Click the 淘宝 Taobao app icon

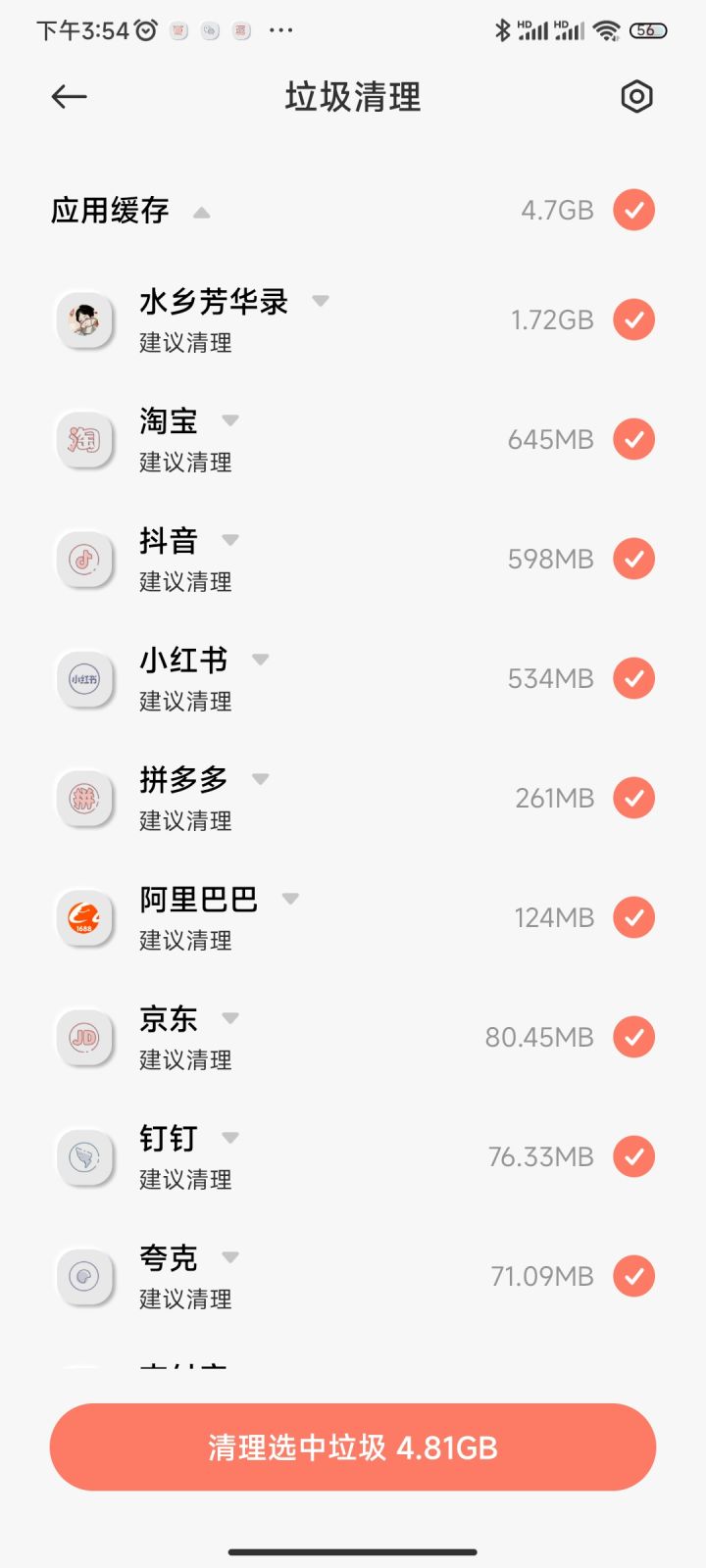click(x=84, y=439)
